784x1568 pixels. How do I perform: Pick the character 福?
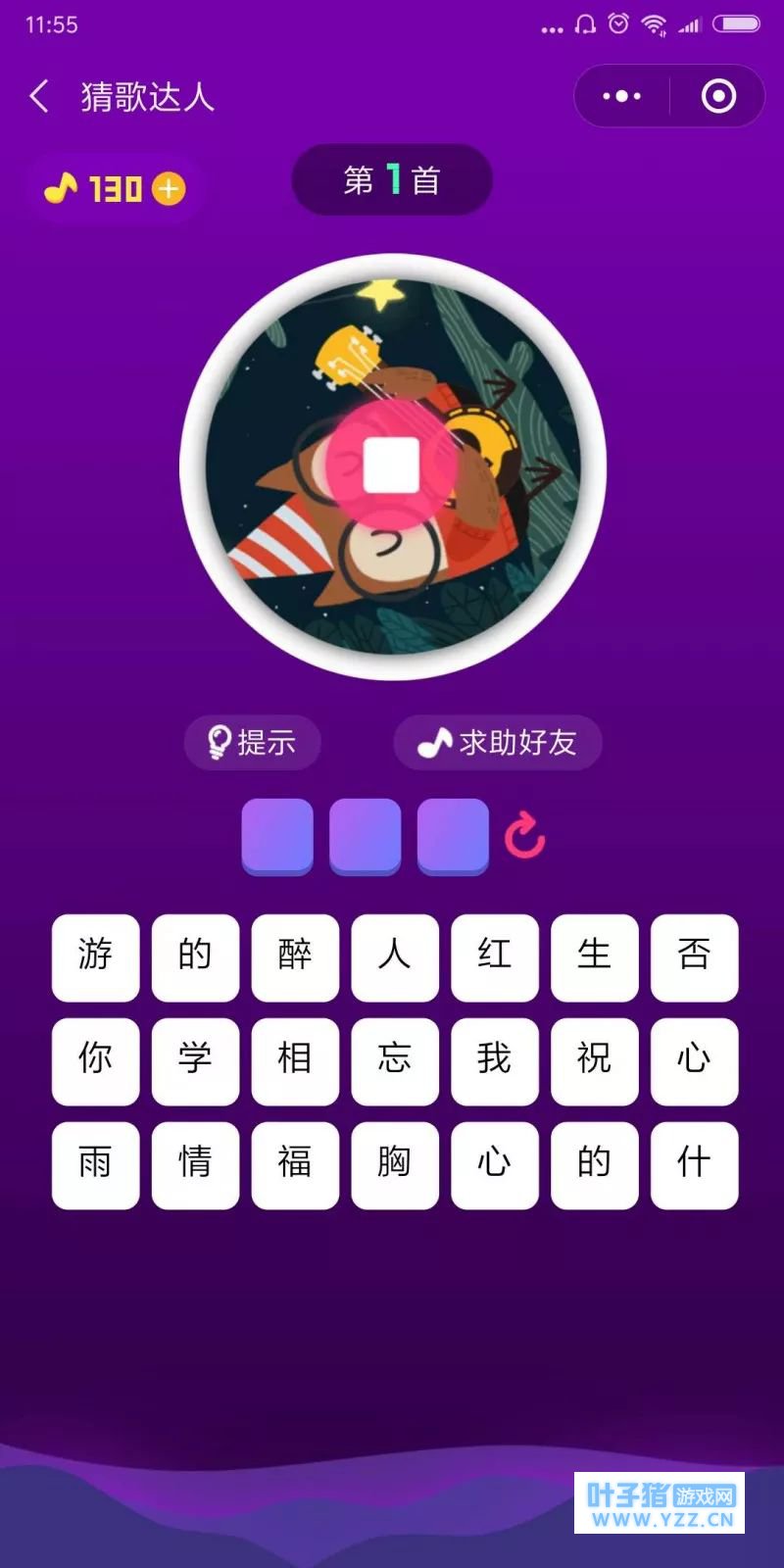point(295,1165)
